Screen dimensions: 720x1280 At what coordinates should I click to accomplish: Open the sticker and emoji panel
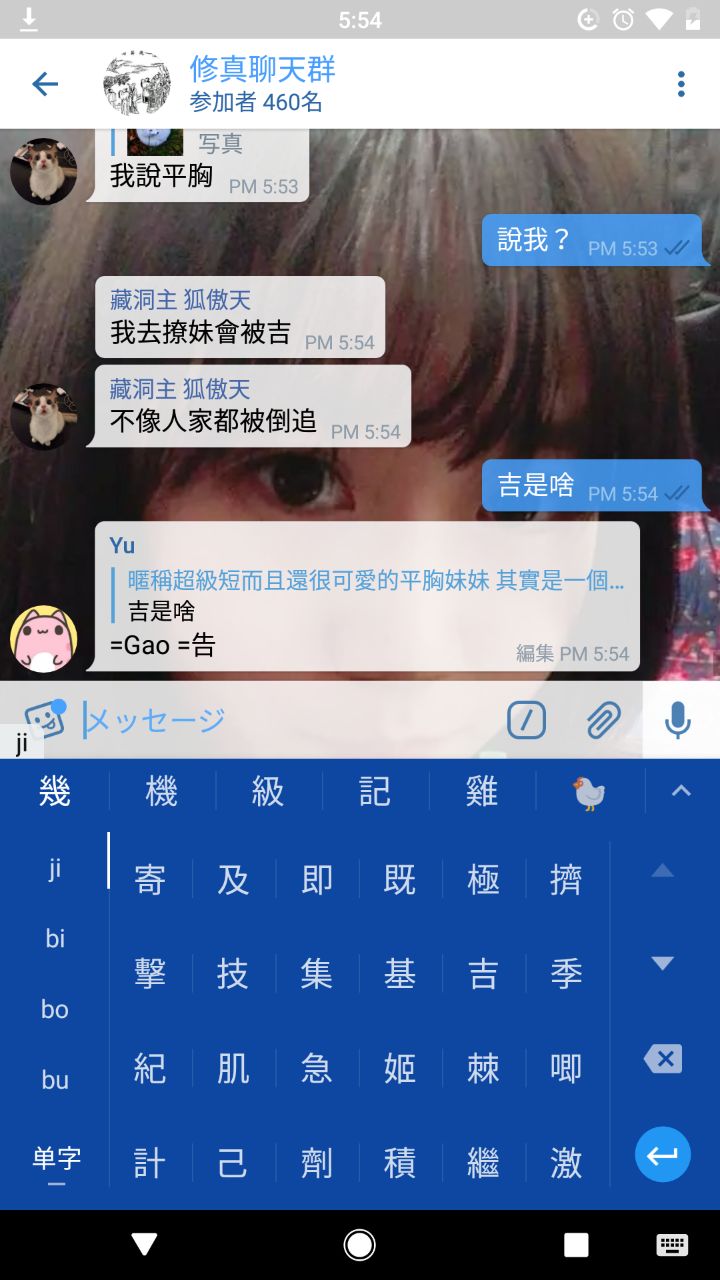[x=44, y=719]
